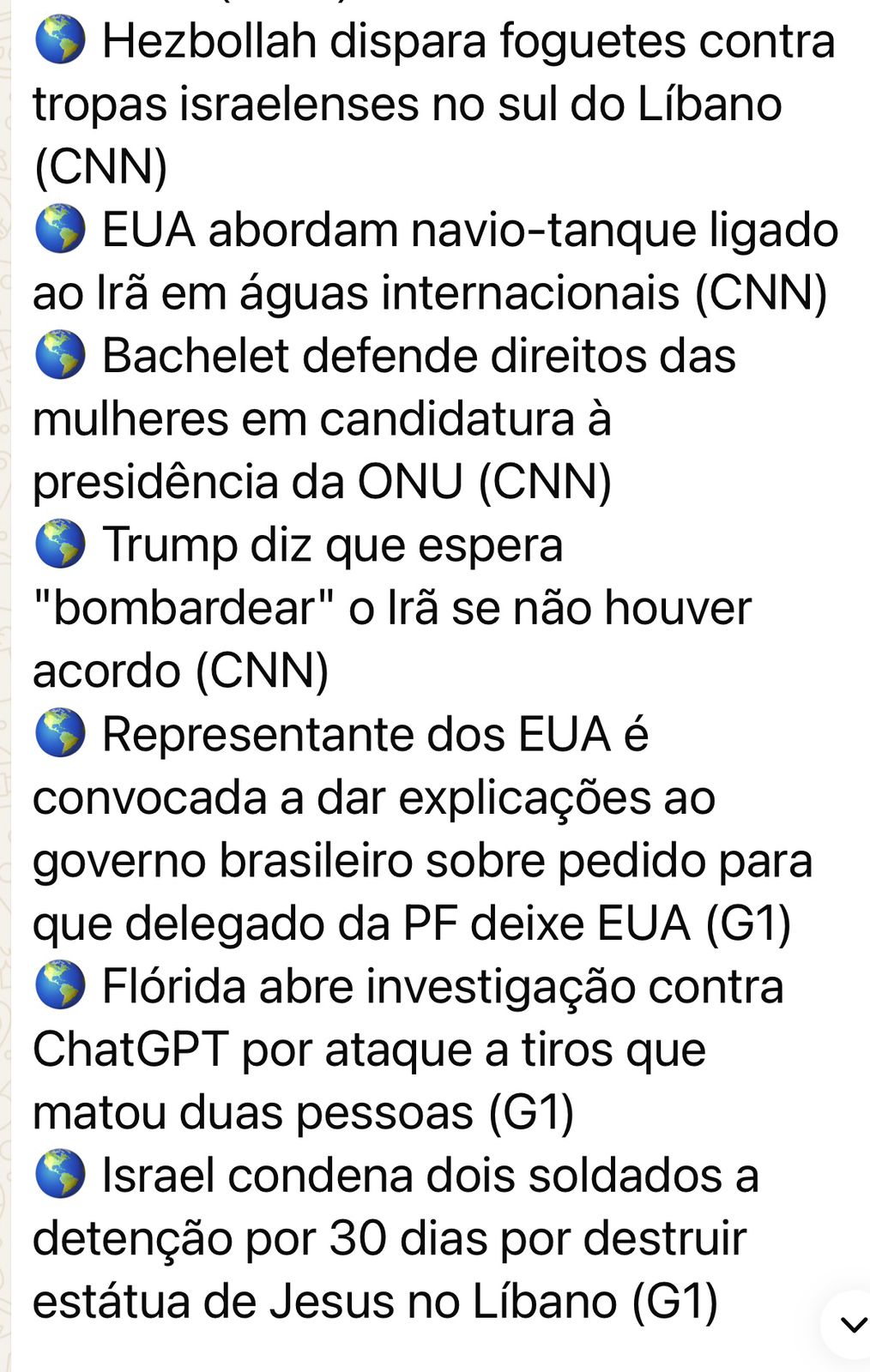Jump to latest messages with down arrow
Screen dimensions: 870x1372
(852, 1325)
